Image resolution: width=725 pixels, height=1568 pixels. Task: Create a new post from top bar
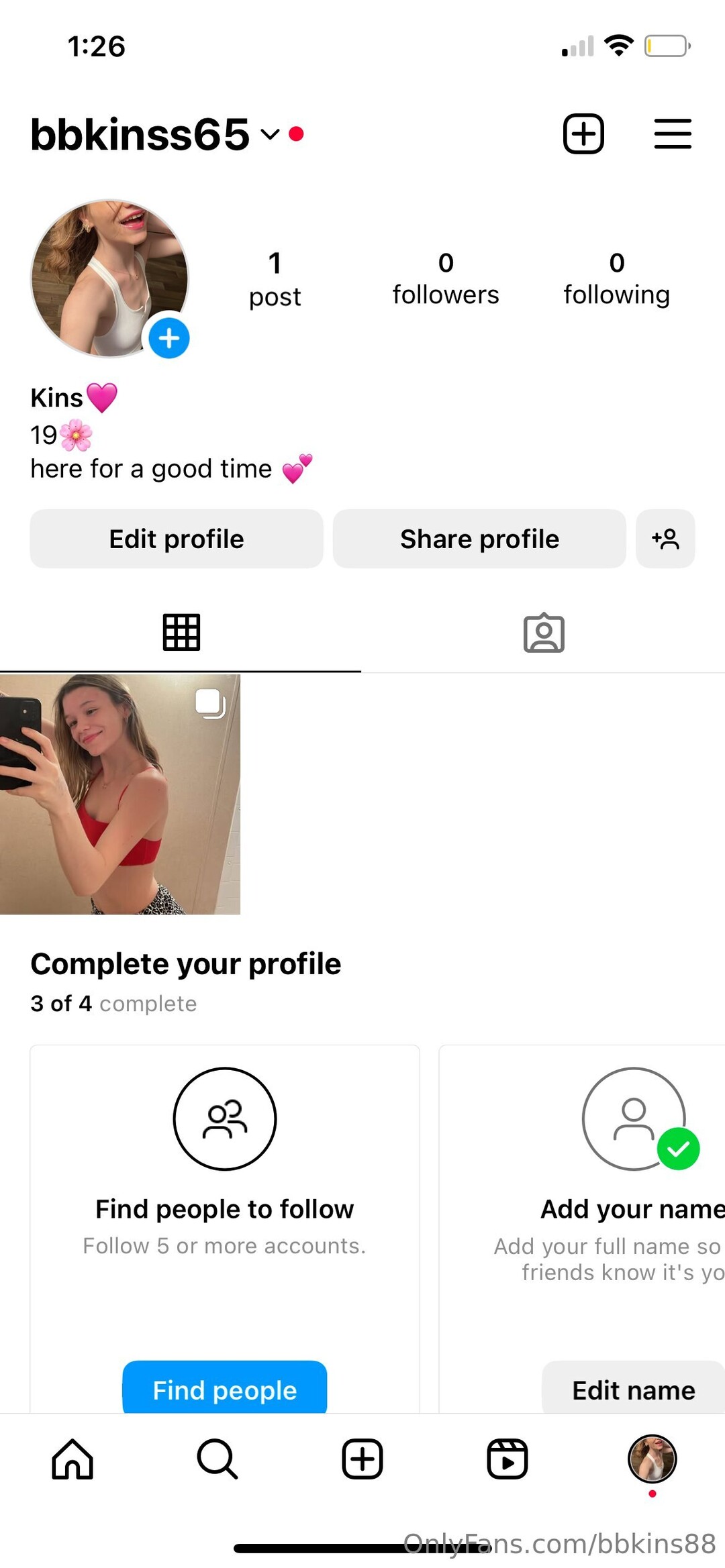point(583,134)
